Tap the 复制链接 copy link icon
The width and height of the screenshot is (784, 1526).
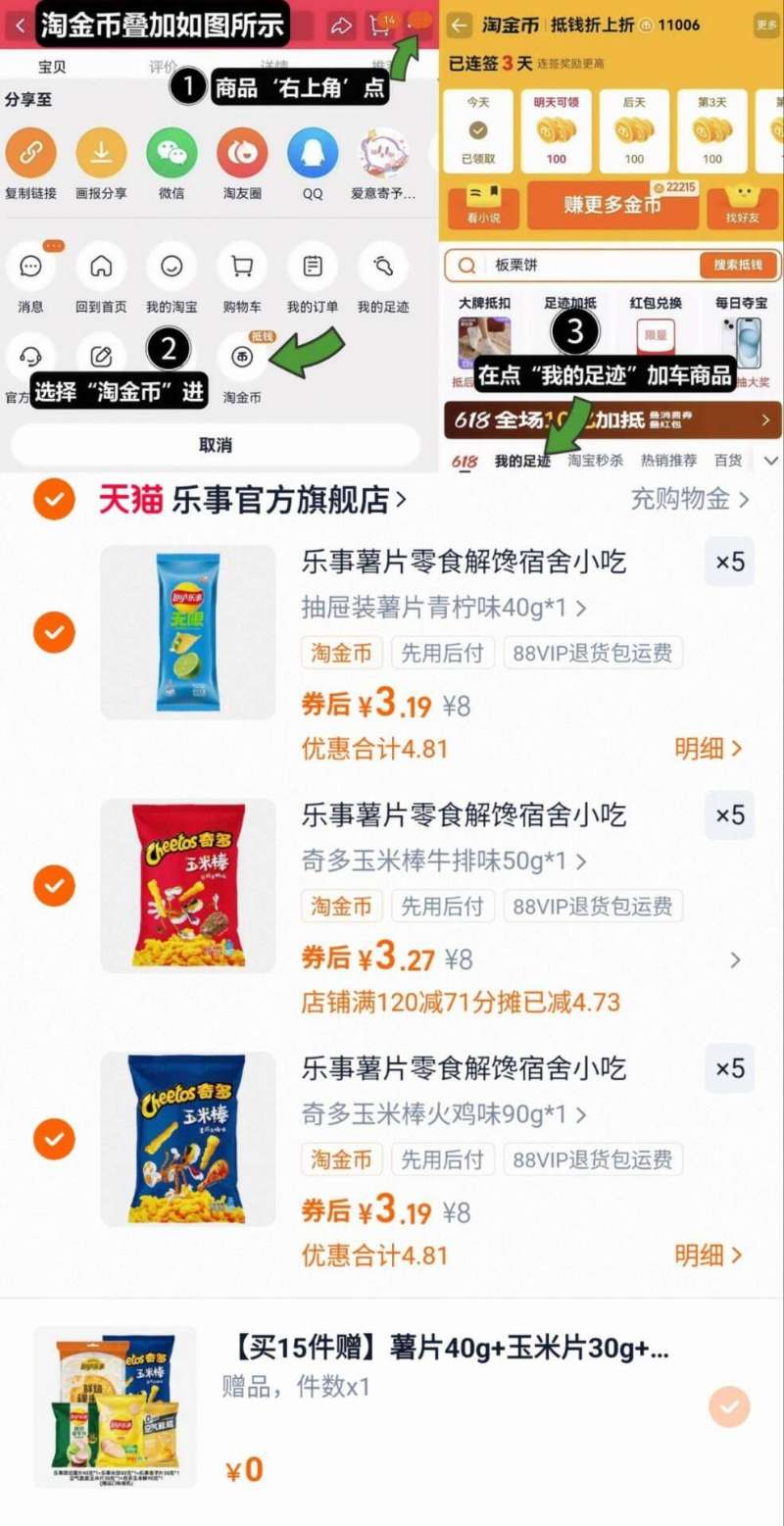coord(31,152)
